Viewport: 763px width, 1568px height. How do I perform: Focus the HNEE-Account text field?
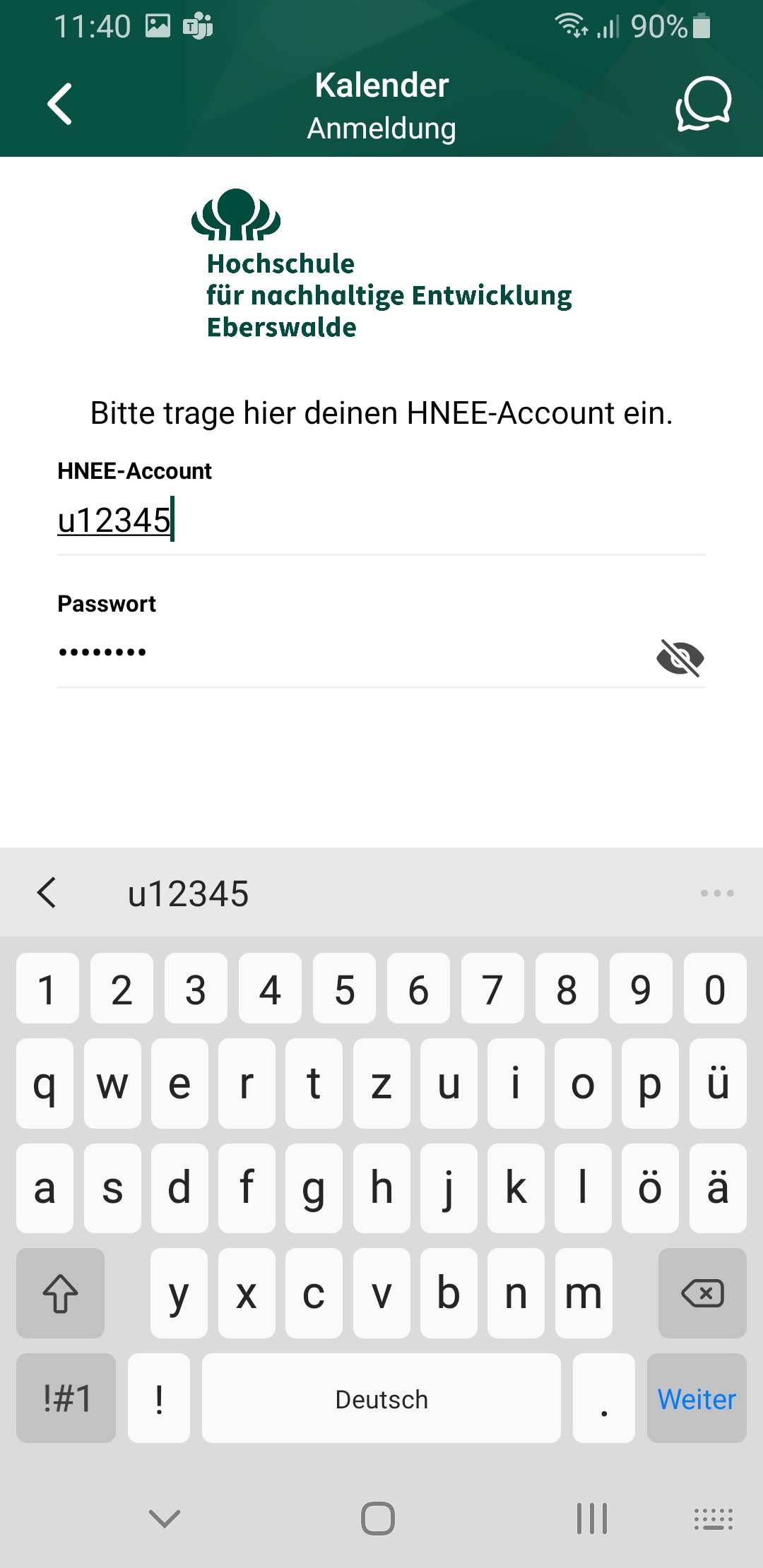(x=381, y=521)
